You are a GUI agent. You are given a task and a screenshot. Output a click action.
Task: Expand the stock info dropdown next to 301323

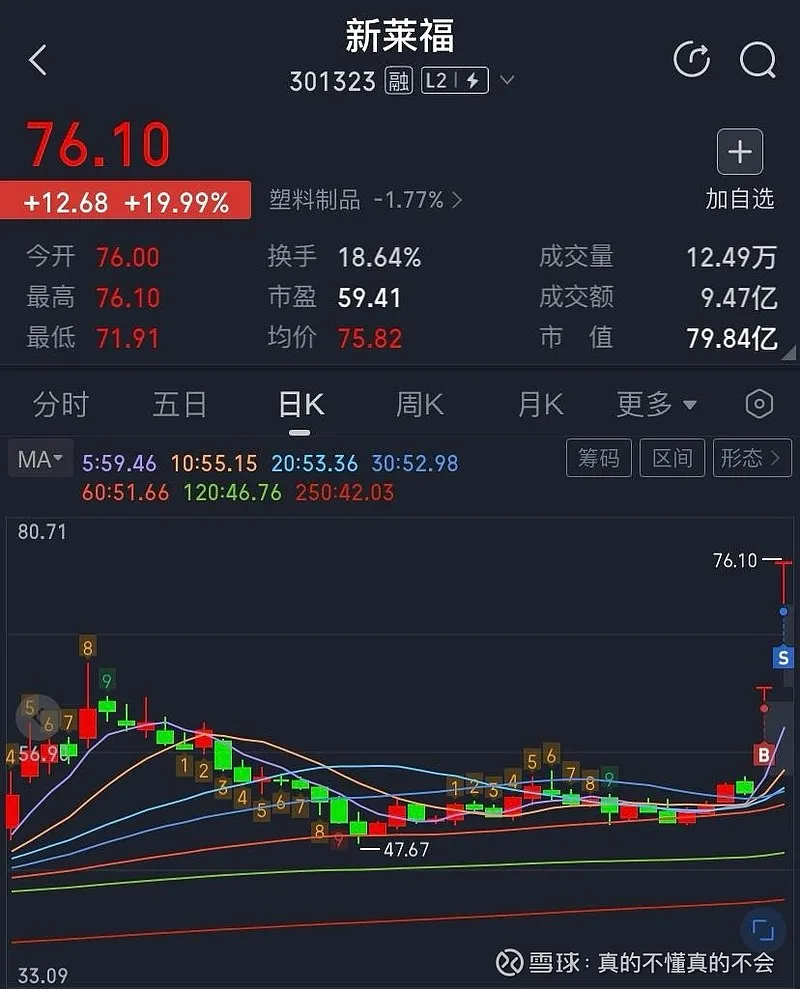507,81
